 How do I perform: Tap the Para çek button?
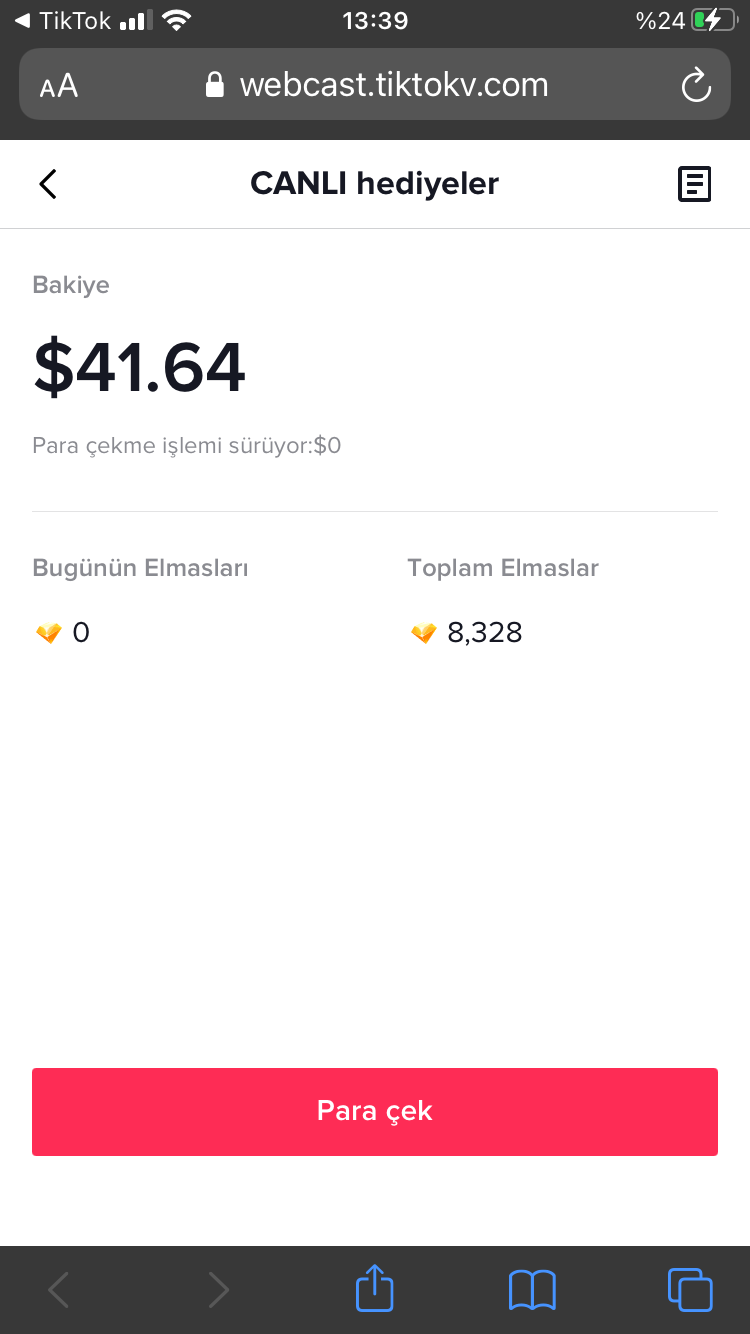pos(375,1111)
